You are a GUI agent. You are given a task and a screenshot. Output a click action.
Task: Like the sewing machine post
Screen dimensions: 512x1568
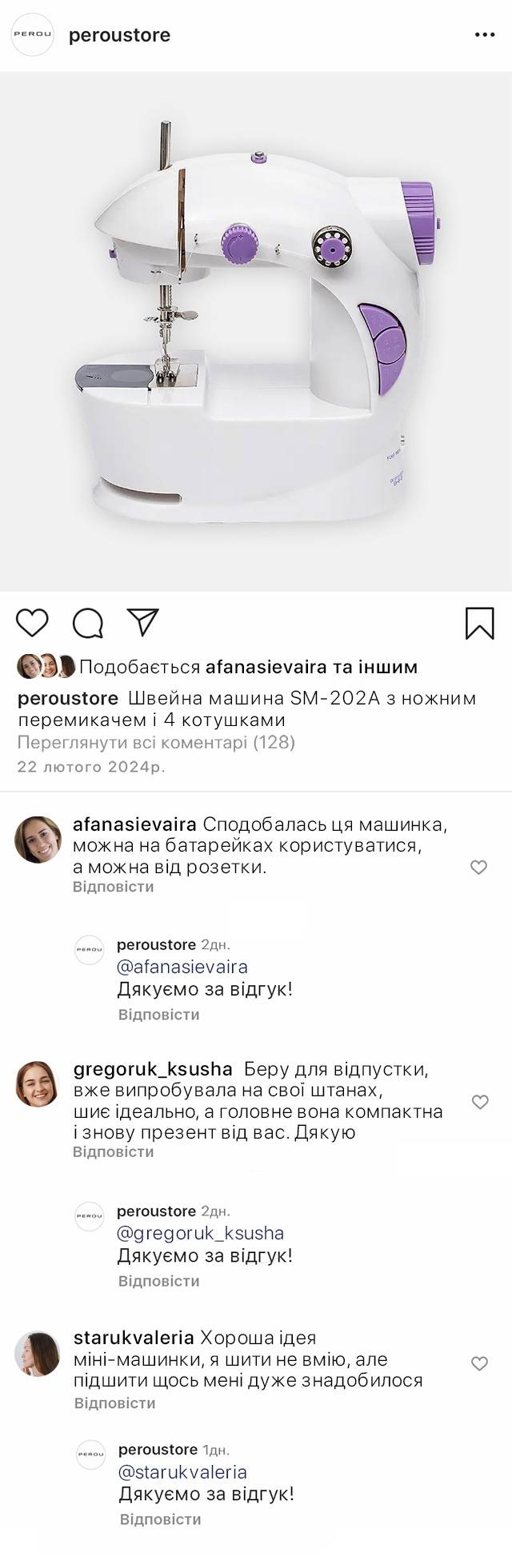pyautogui.click(x=33, y=623)
